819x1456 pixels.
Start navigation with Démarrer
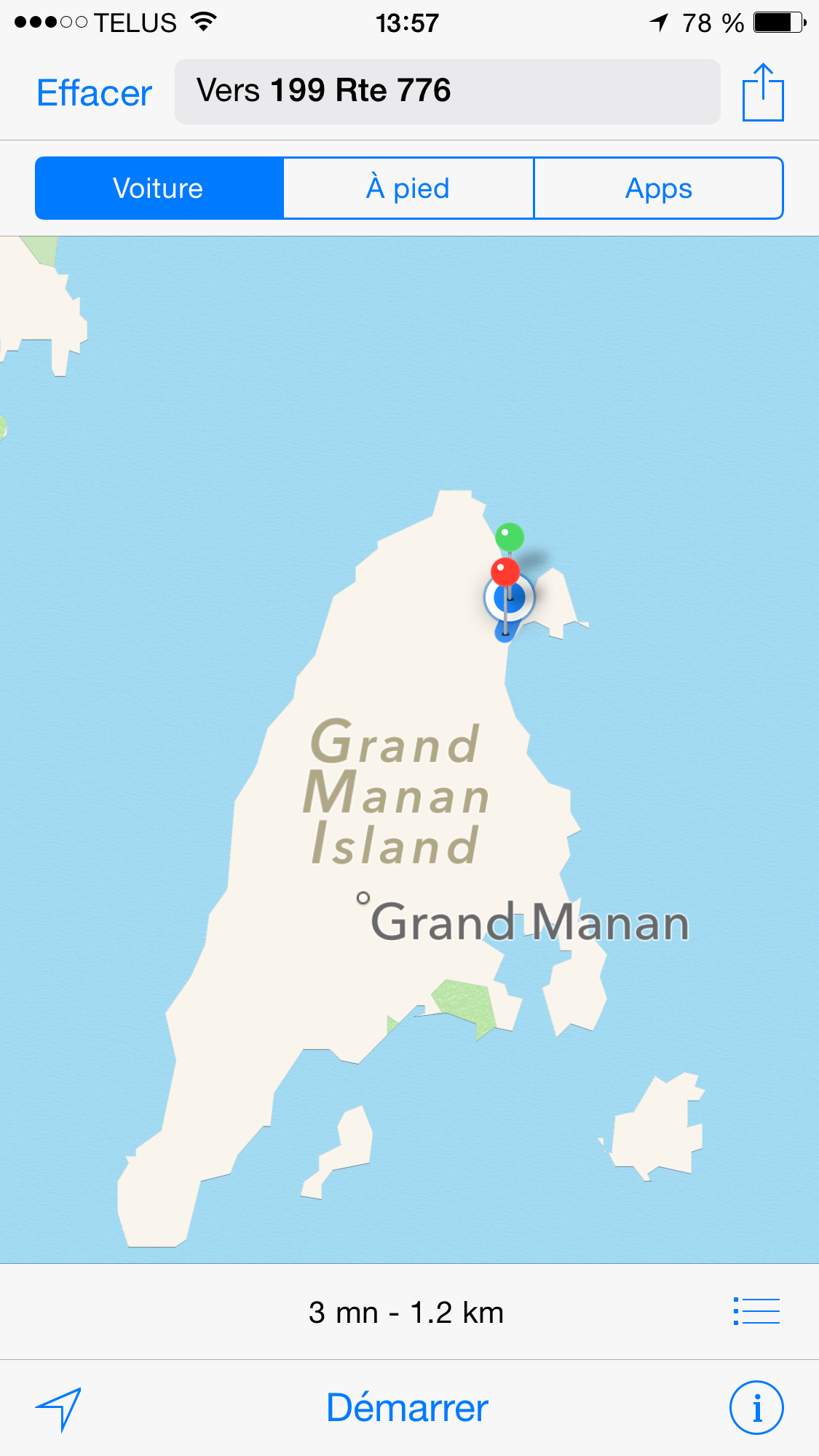click(407, 1407)
